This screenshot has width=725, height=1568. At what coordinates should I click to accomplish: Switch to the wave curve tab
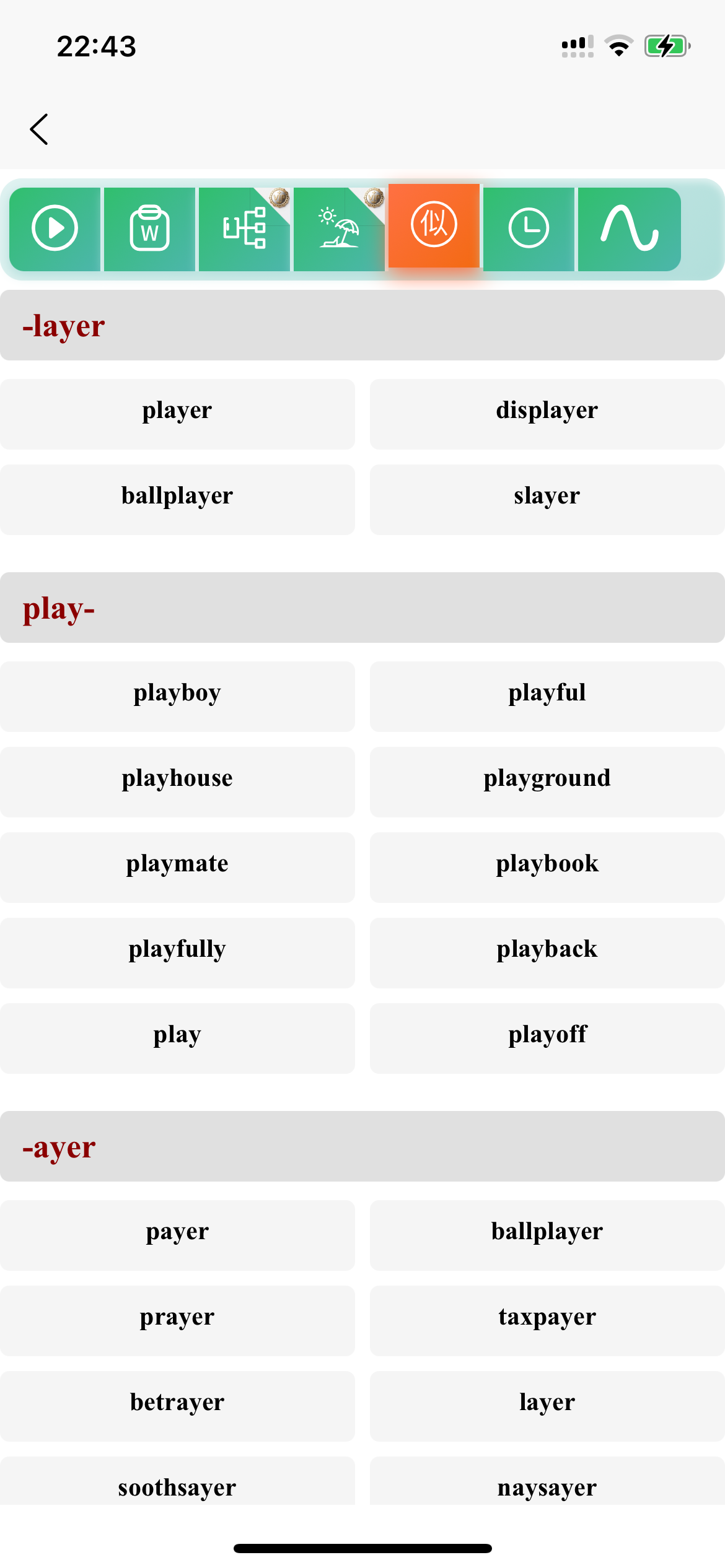click(629, 229)
